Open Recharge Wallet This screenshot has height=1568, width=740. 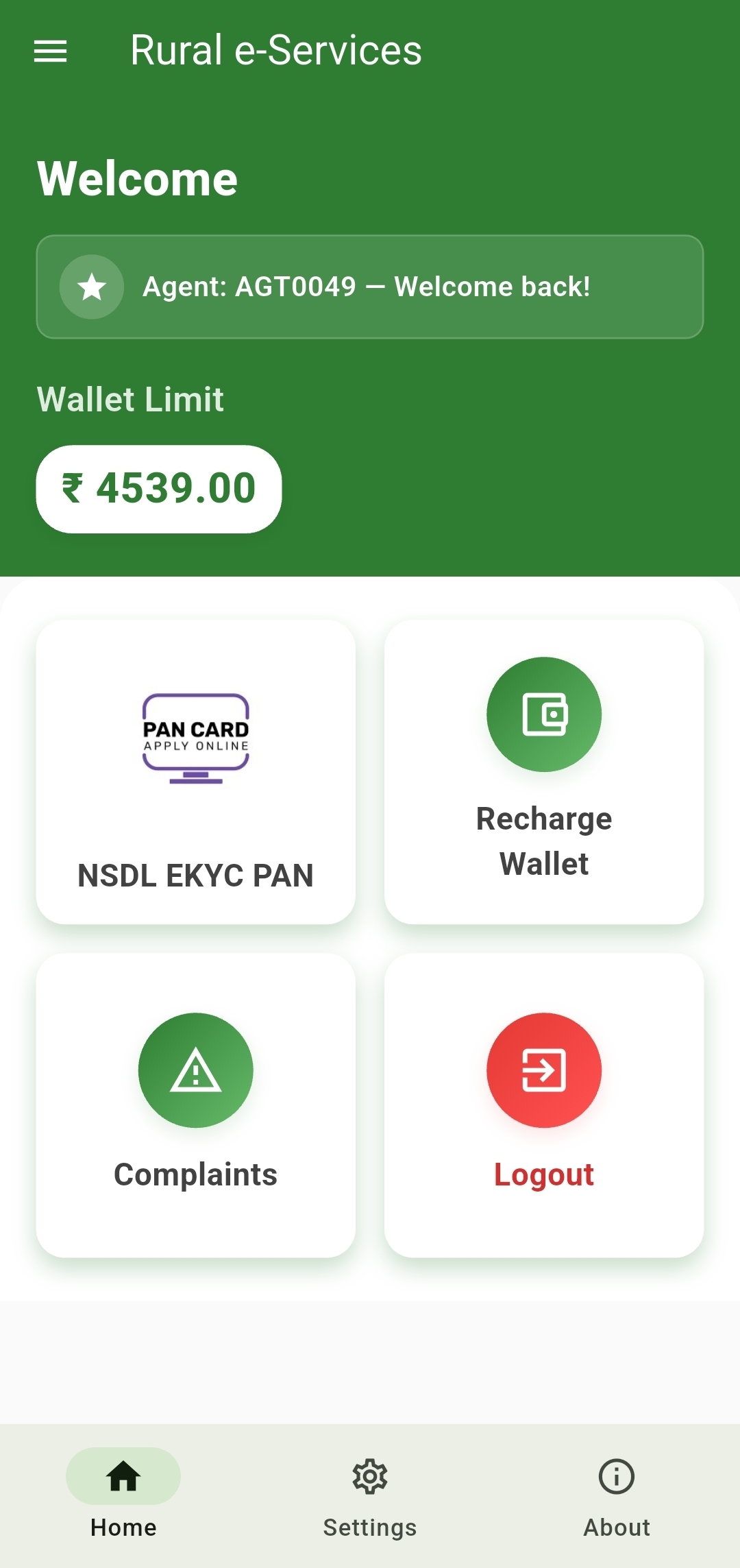tap(544, 772)
